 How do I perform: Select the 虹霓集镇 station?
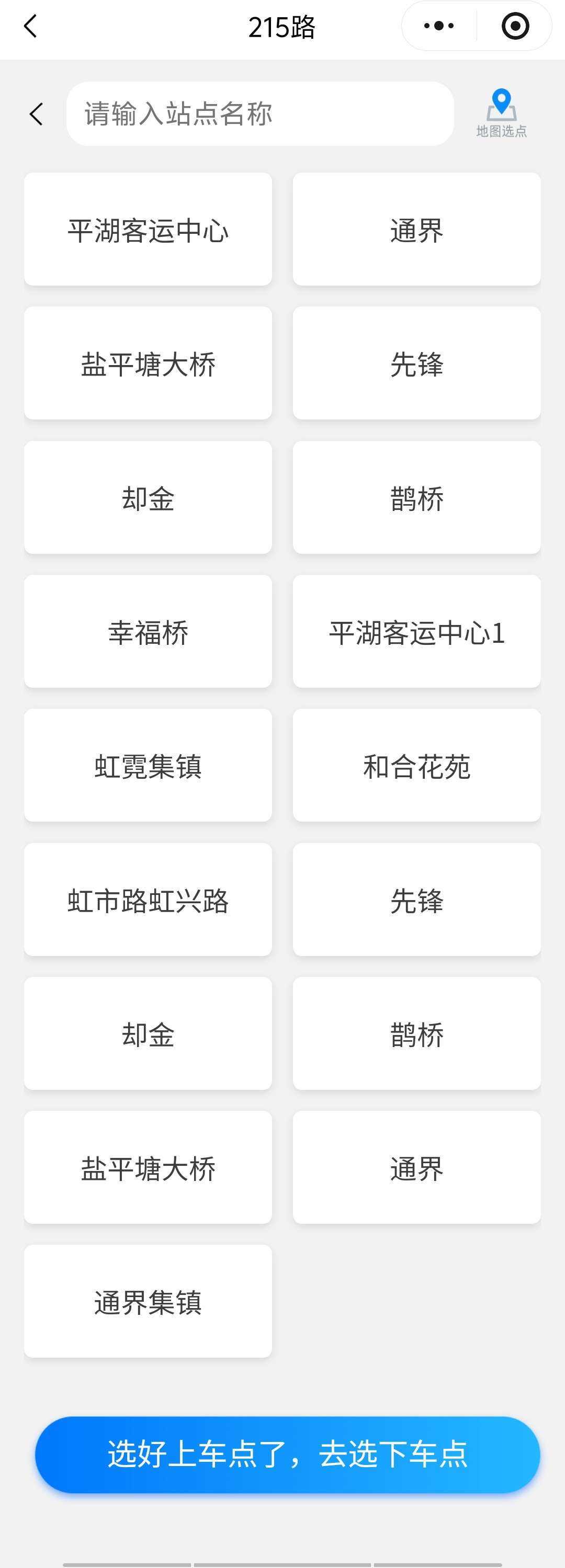click(148, 765)
